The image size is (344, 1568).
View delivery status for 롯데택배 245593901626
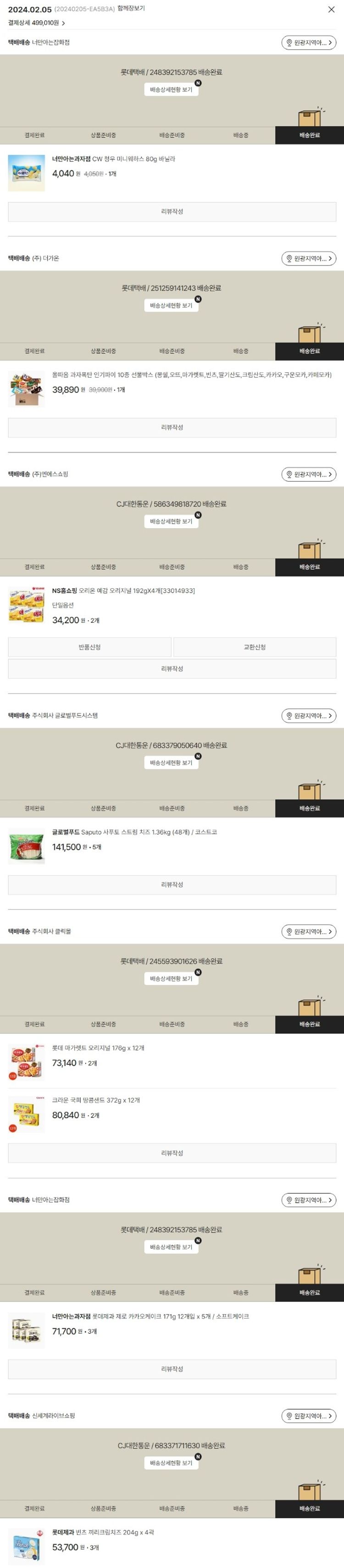(171, 979)
